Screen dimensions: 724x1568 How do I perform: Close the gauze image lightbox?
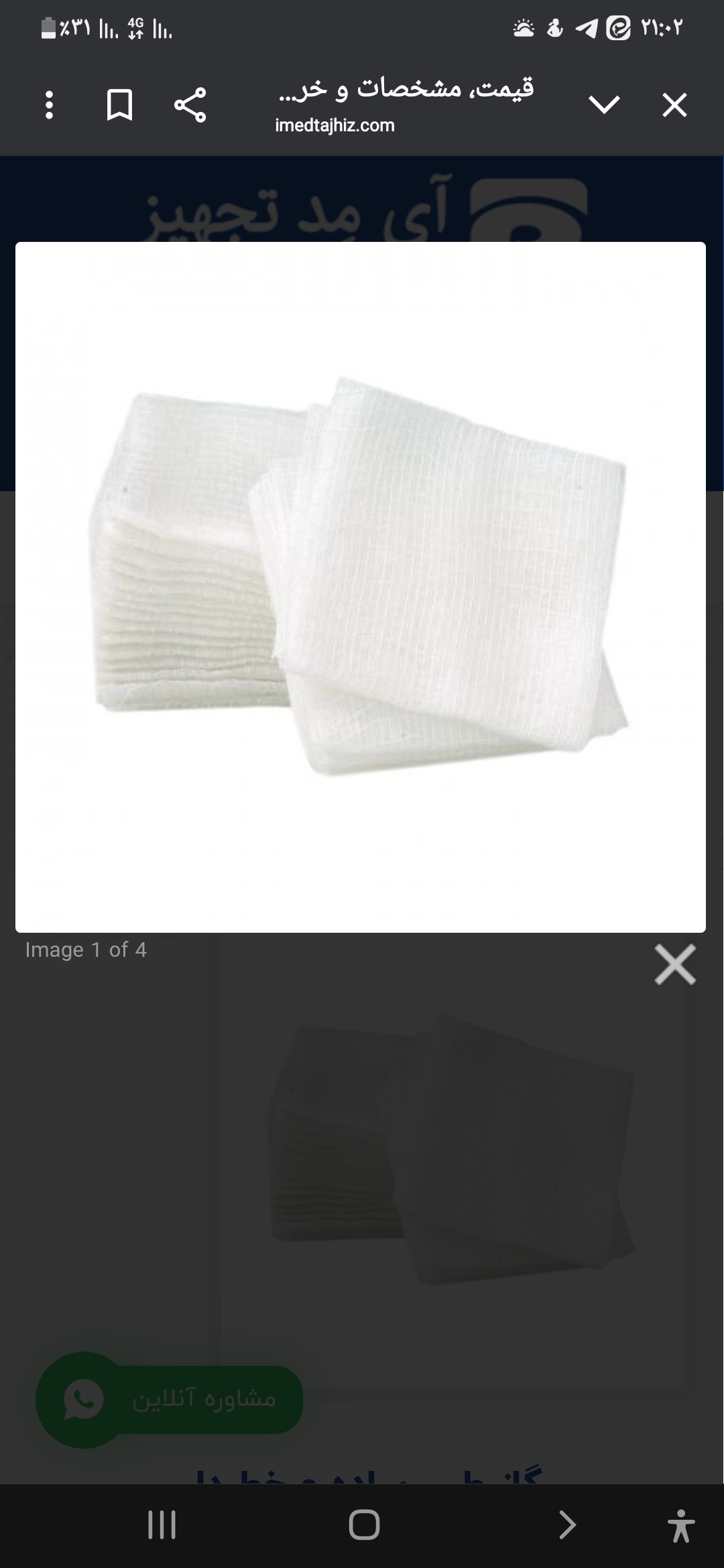click(x=674, y=965)
